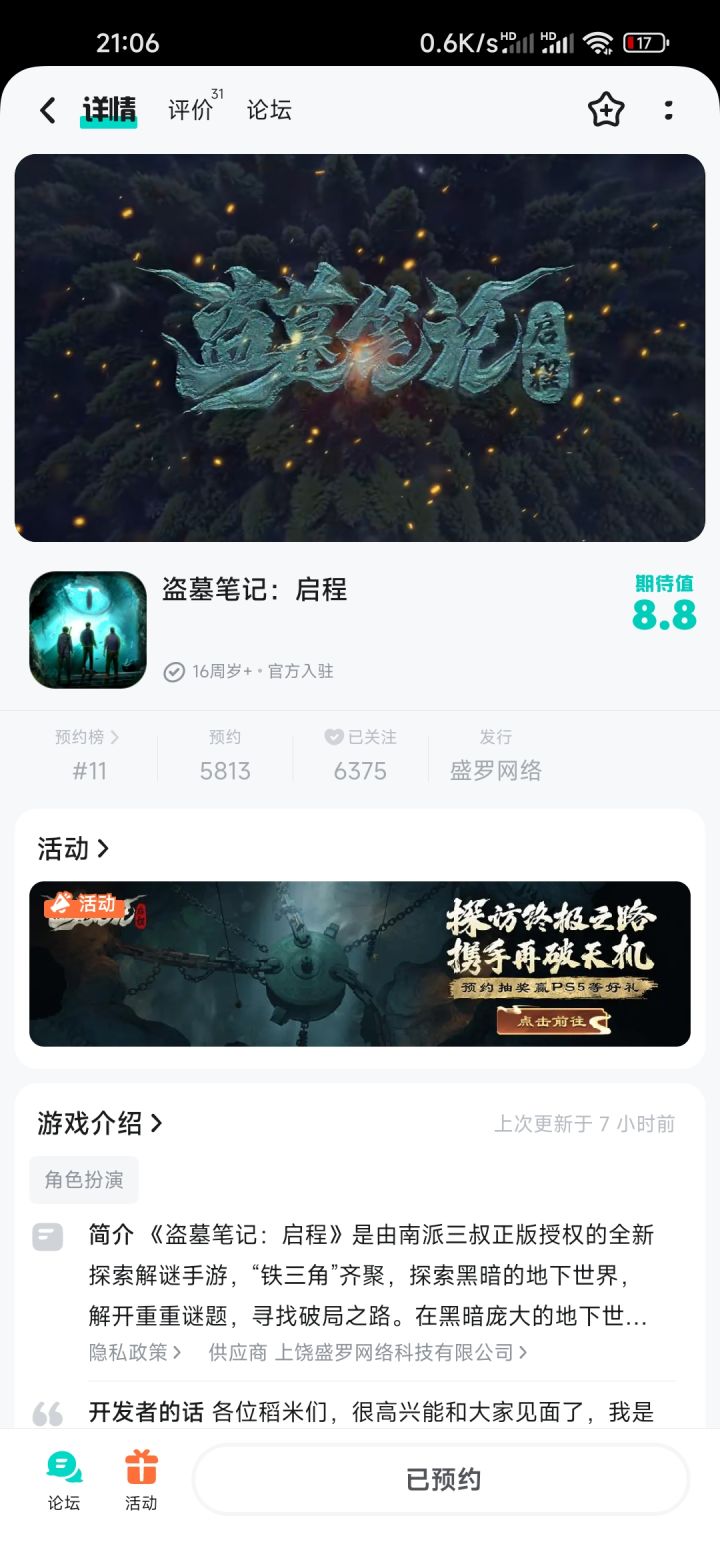Tap the 预约榜 ranking chevron

117,737
